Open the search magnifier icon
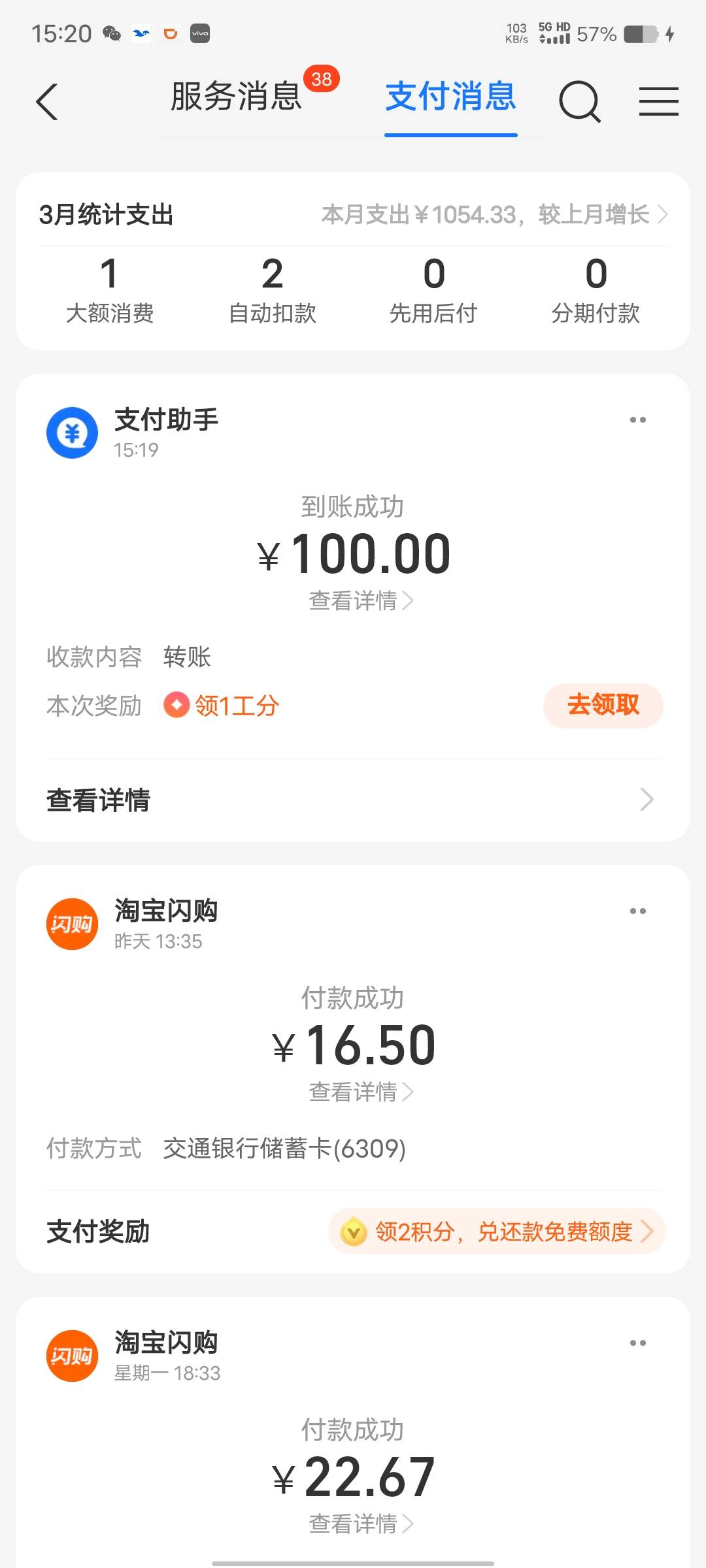 (579, 102)
